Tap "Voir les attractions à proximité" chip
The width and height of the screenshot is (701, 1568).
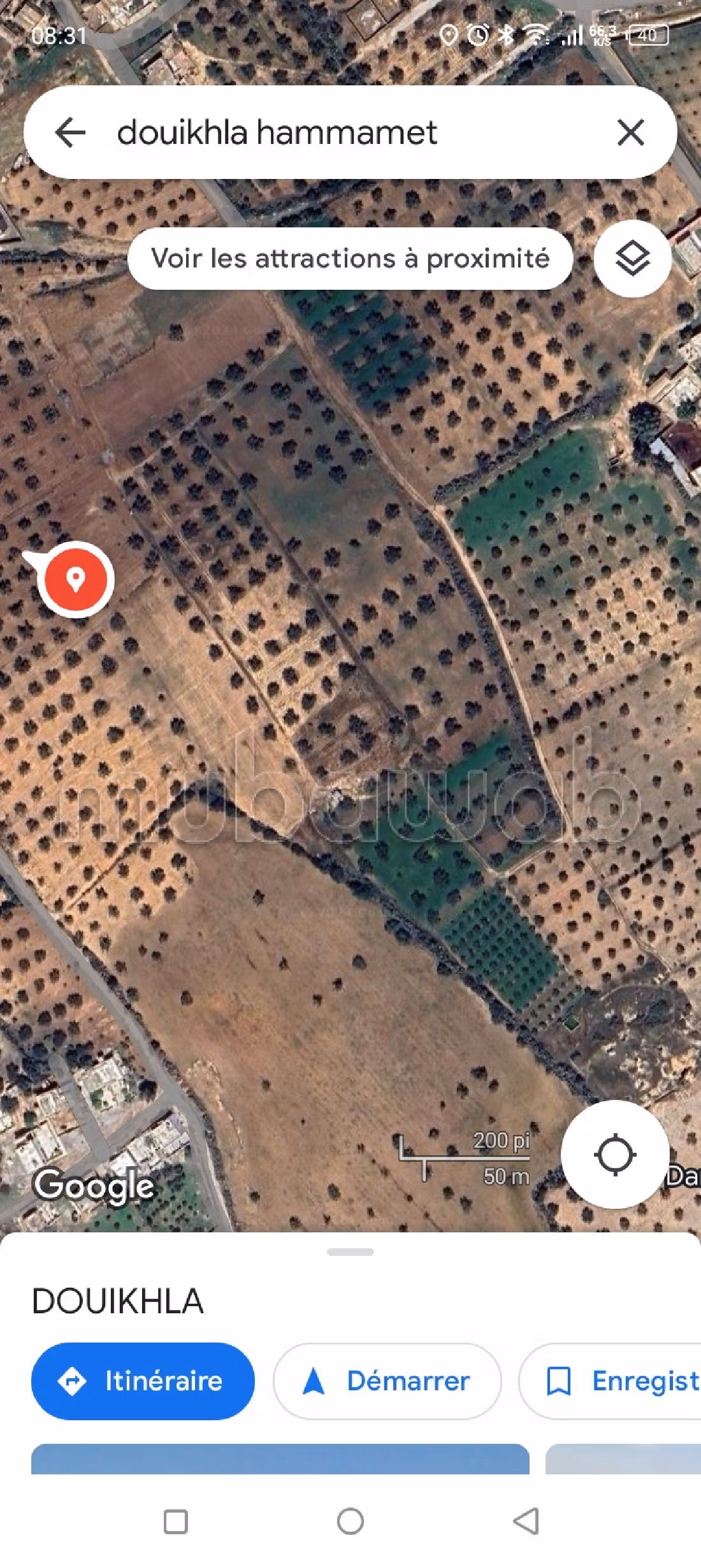click(350, 259)
